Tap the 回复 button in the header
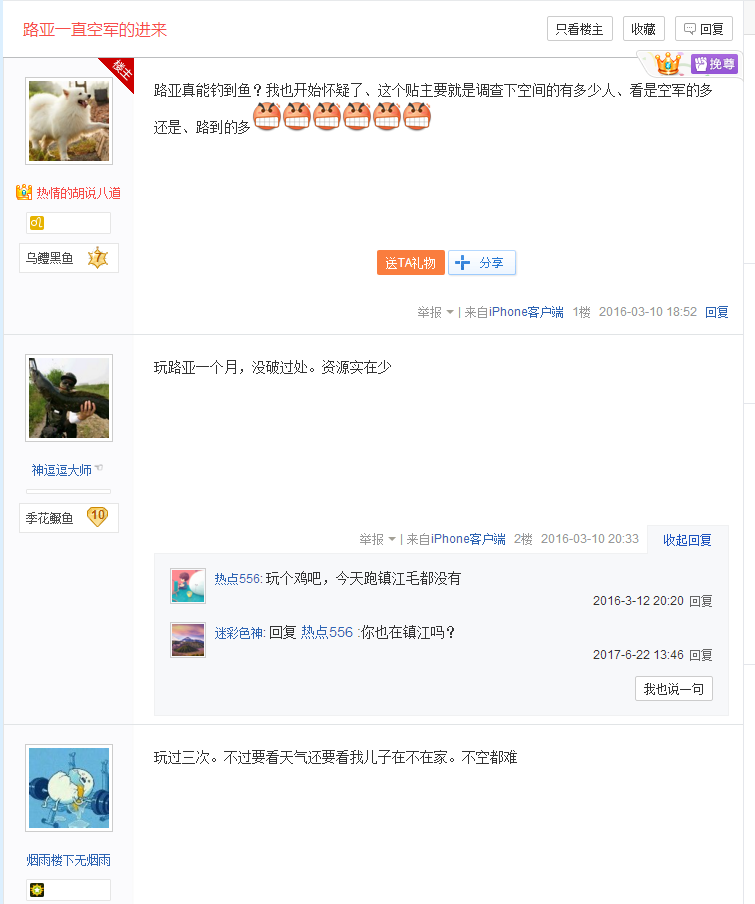This screenshot has height=904, width=755. click(x=704, y=29)
